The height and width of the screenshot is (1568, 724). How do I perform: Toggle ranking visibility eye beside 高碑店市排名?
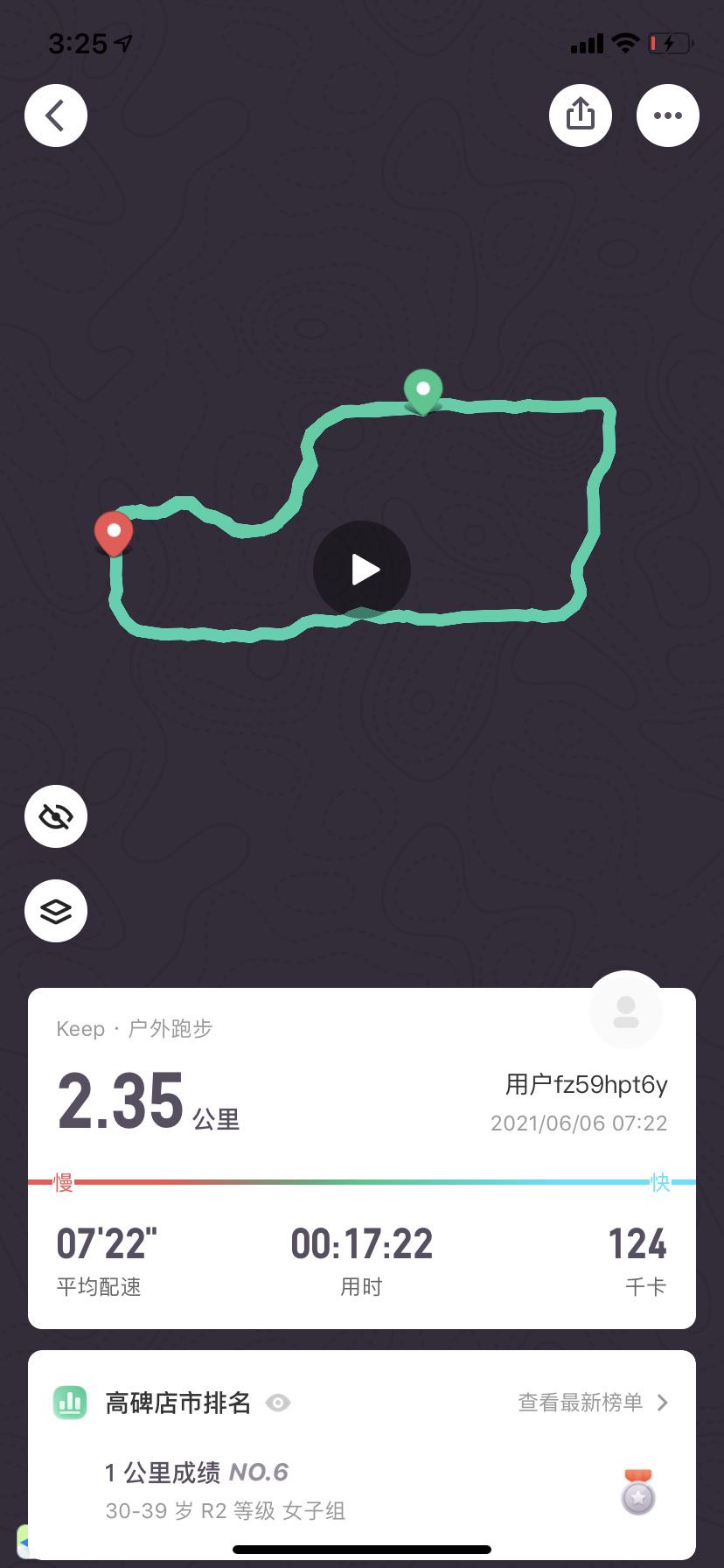pos(278,1403)
